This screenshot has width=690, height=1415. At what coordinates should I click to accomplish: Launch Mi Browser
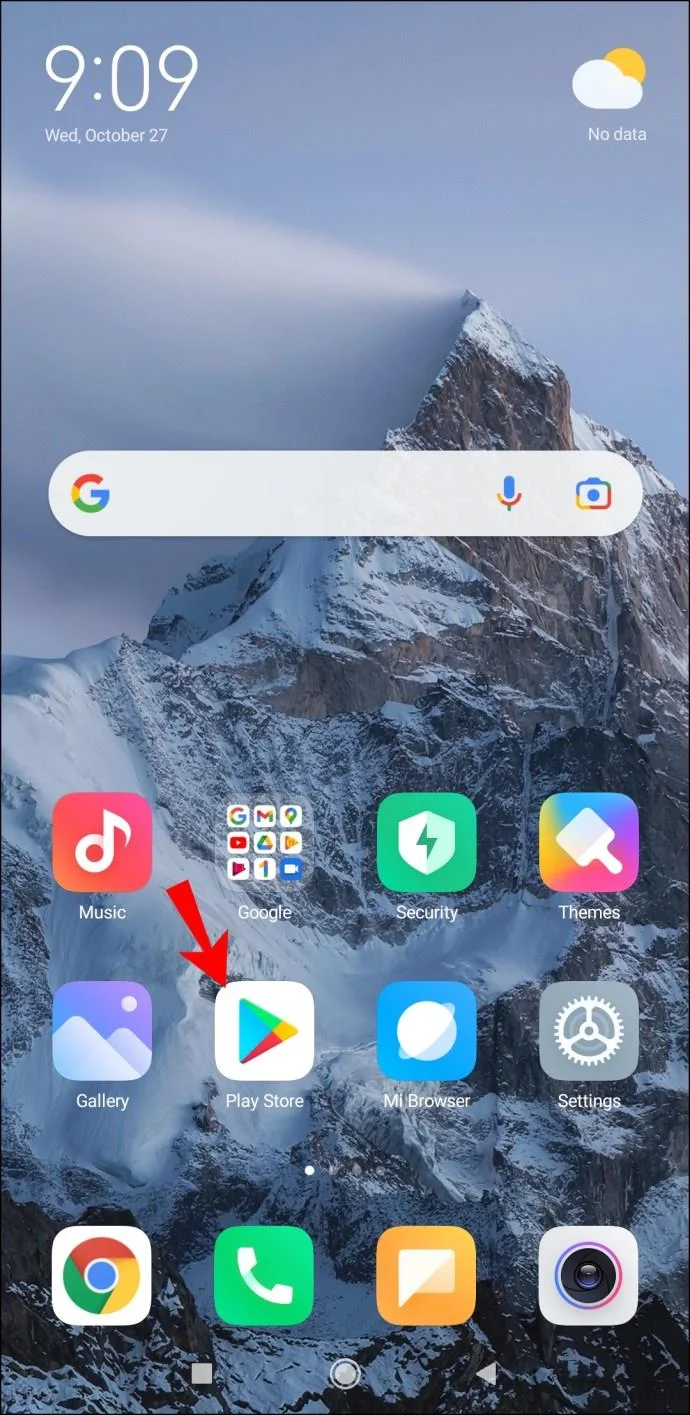(426, 1030)
